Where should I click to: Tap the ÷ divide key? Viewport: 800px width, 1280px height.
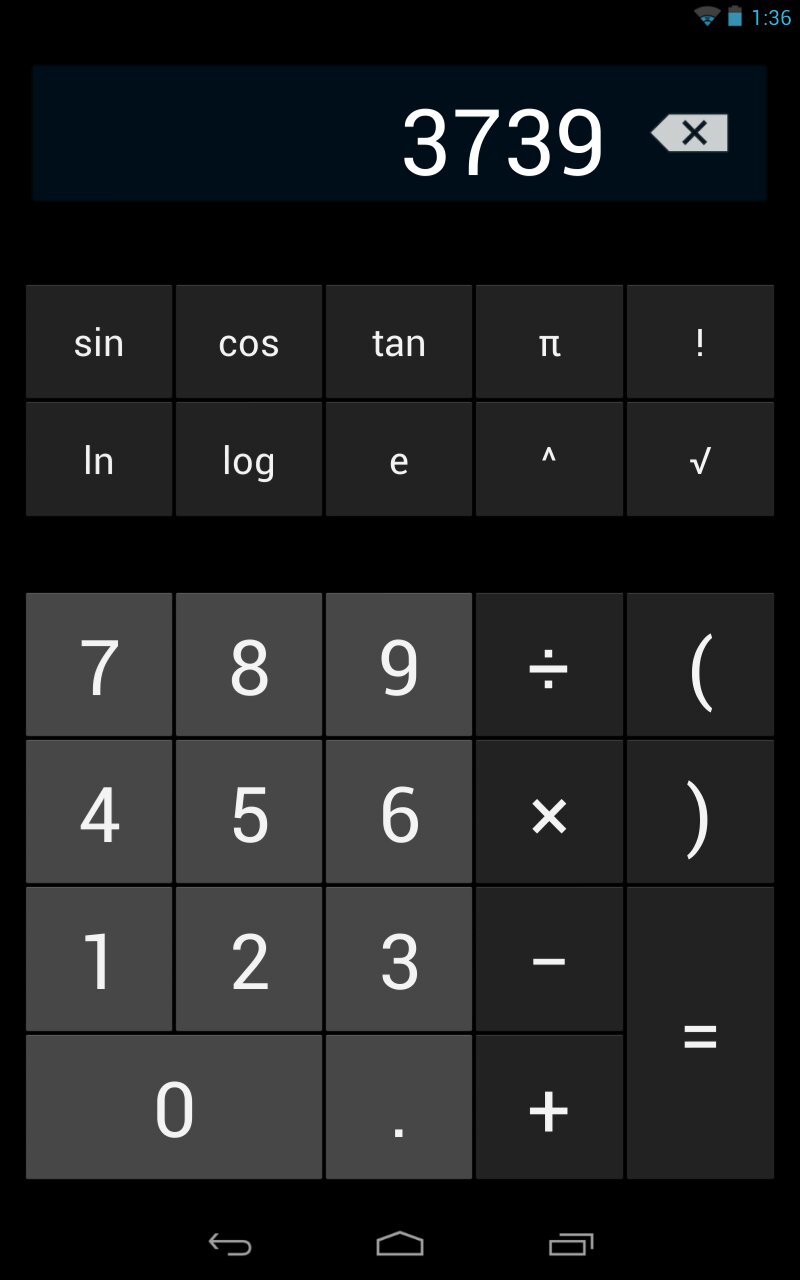click(549, 666)
